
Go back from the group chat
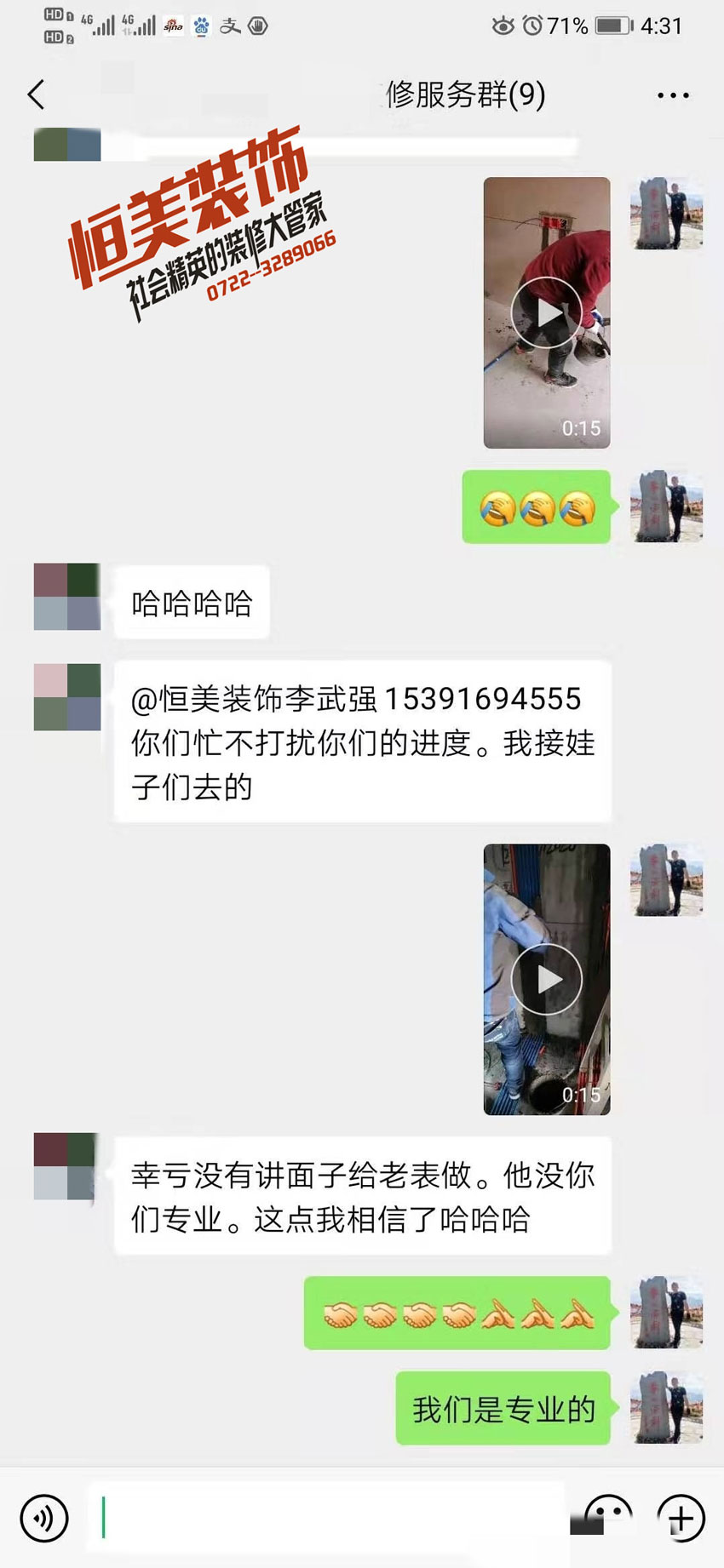(36, 94)
